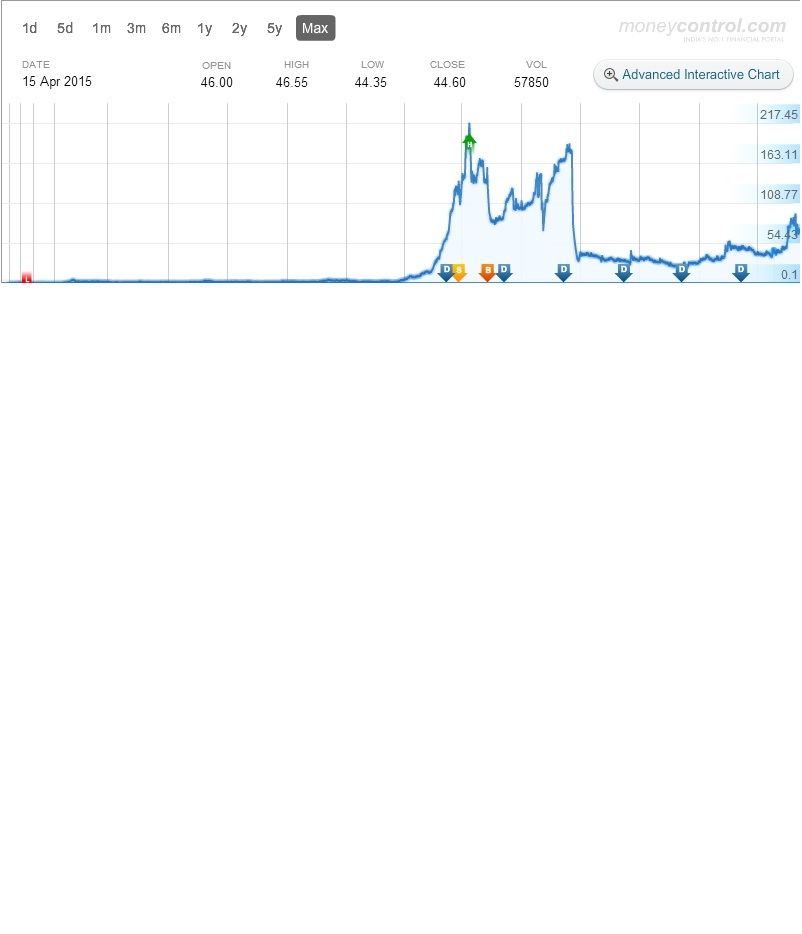Open the Advanced Interactive Chart
Image resolution: width=802 pixels, height=934 pixels.
point(692,75)
